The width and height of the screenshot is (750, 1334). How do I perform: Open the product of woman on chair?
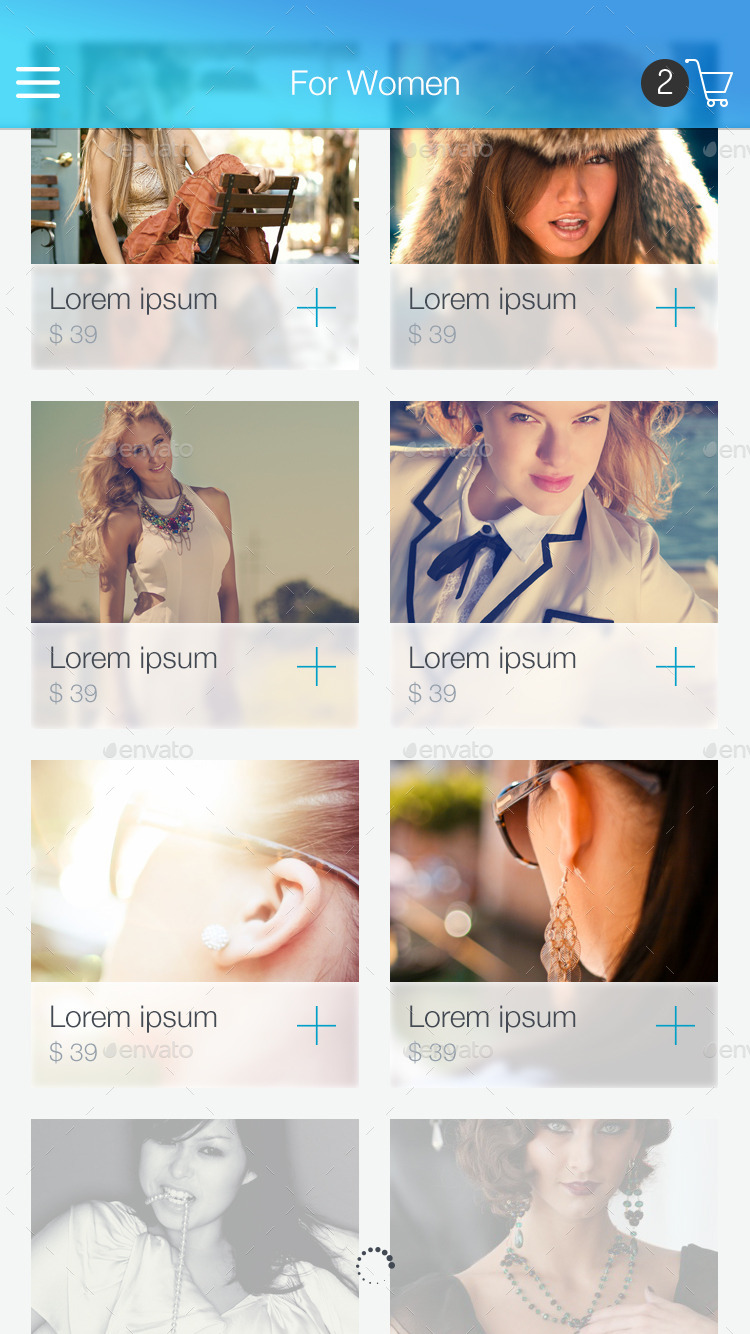[195, 196]
